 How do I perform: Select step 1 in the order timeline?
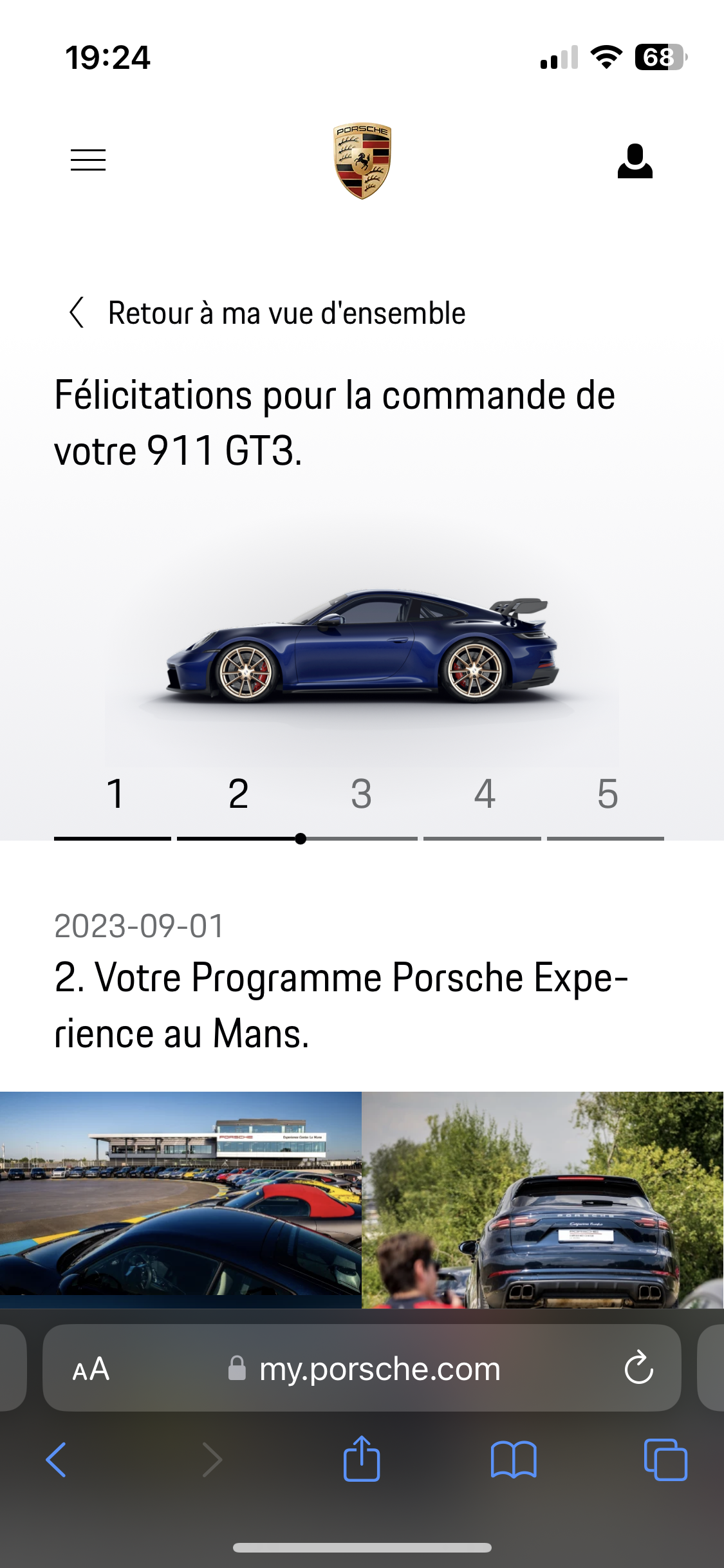click(x=115, y=794)
